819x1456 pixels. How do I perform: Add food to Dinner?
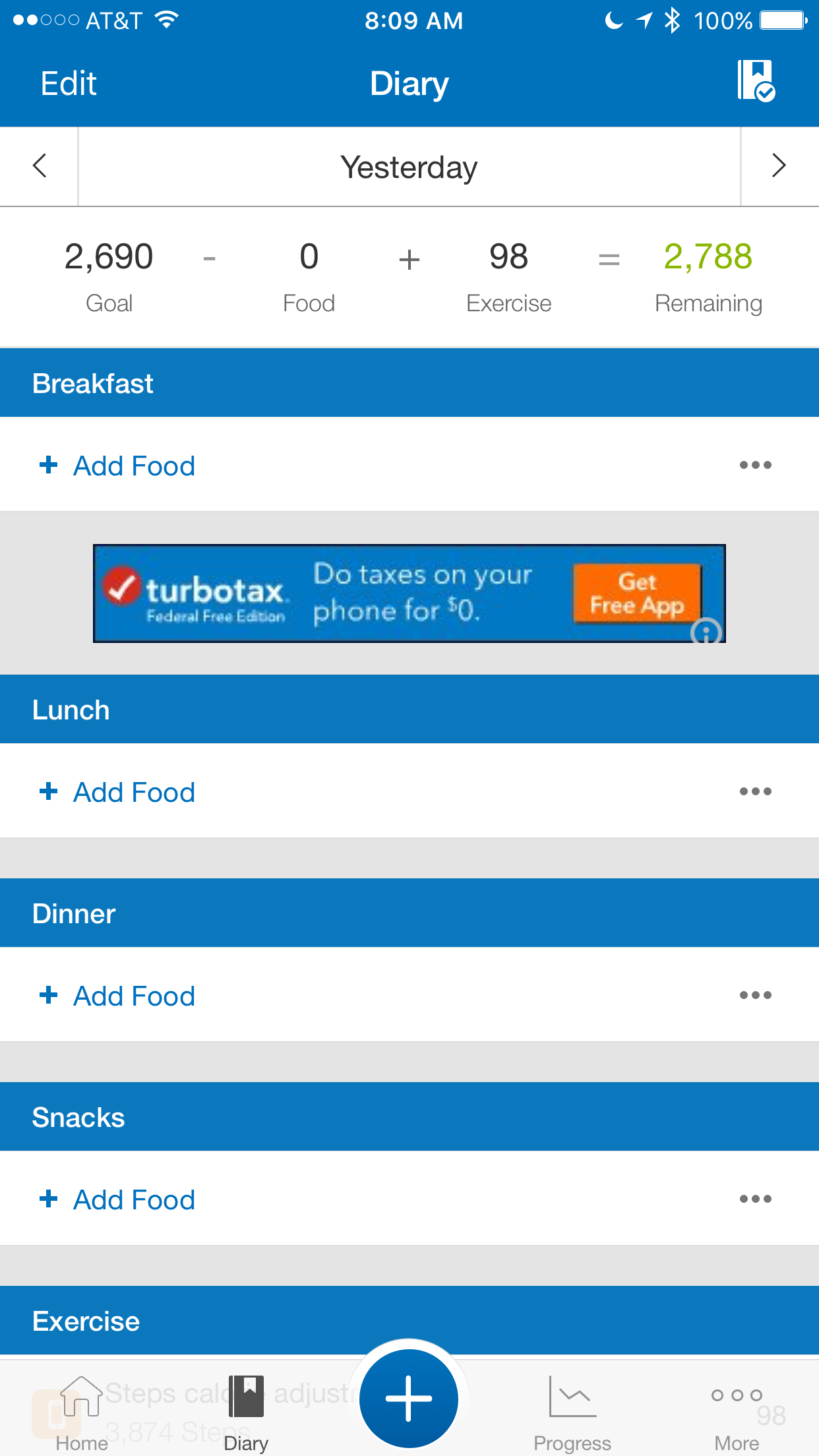tap(117, 996)
